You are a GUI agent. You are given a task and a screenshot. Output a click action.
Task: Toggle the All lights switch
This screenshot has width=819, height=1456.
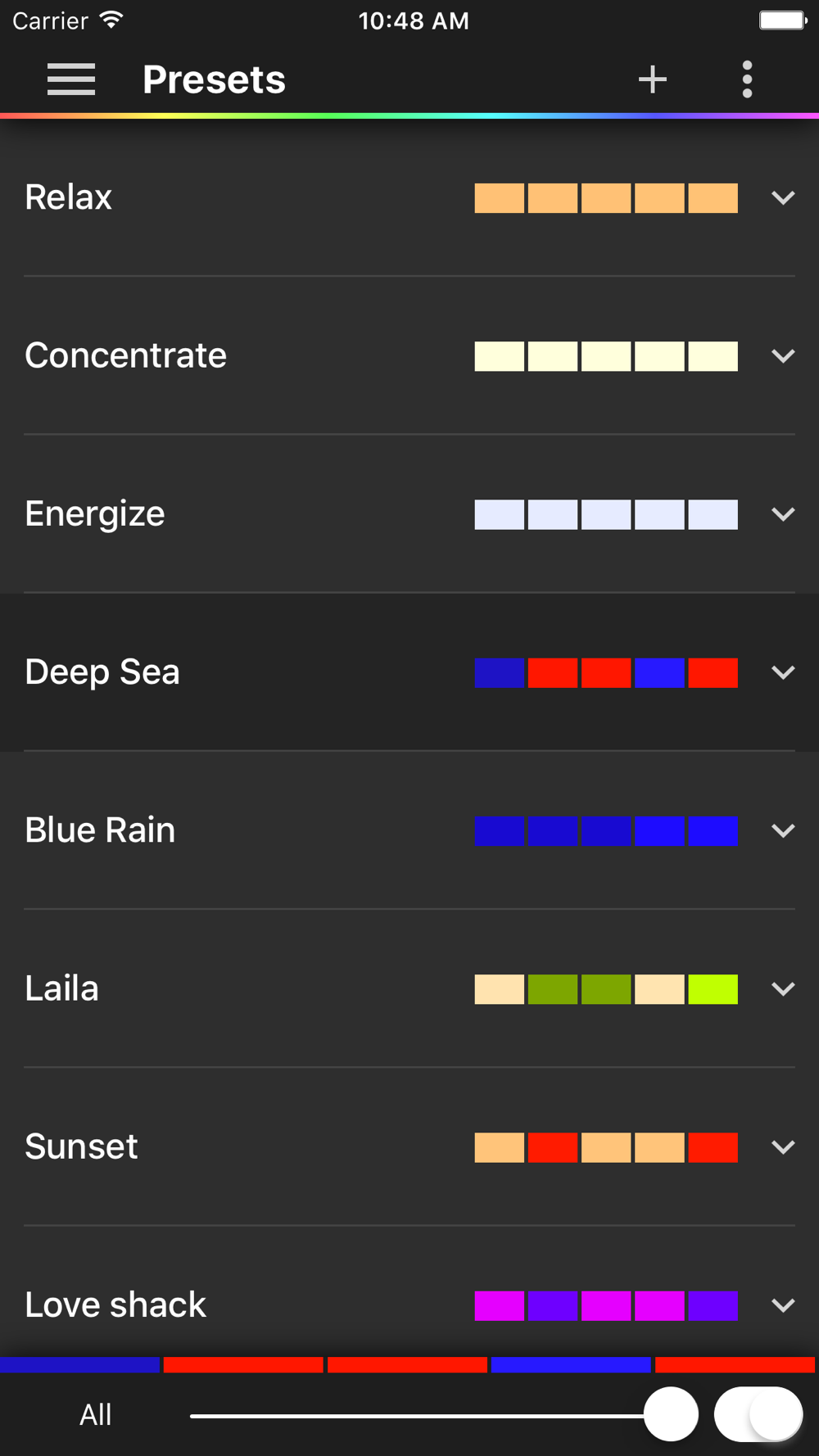click(758, 1414)
